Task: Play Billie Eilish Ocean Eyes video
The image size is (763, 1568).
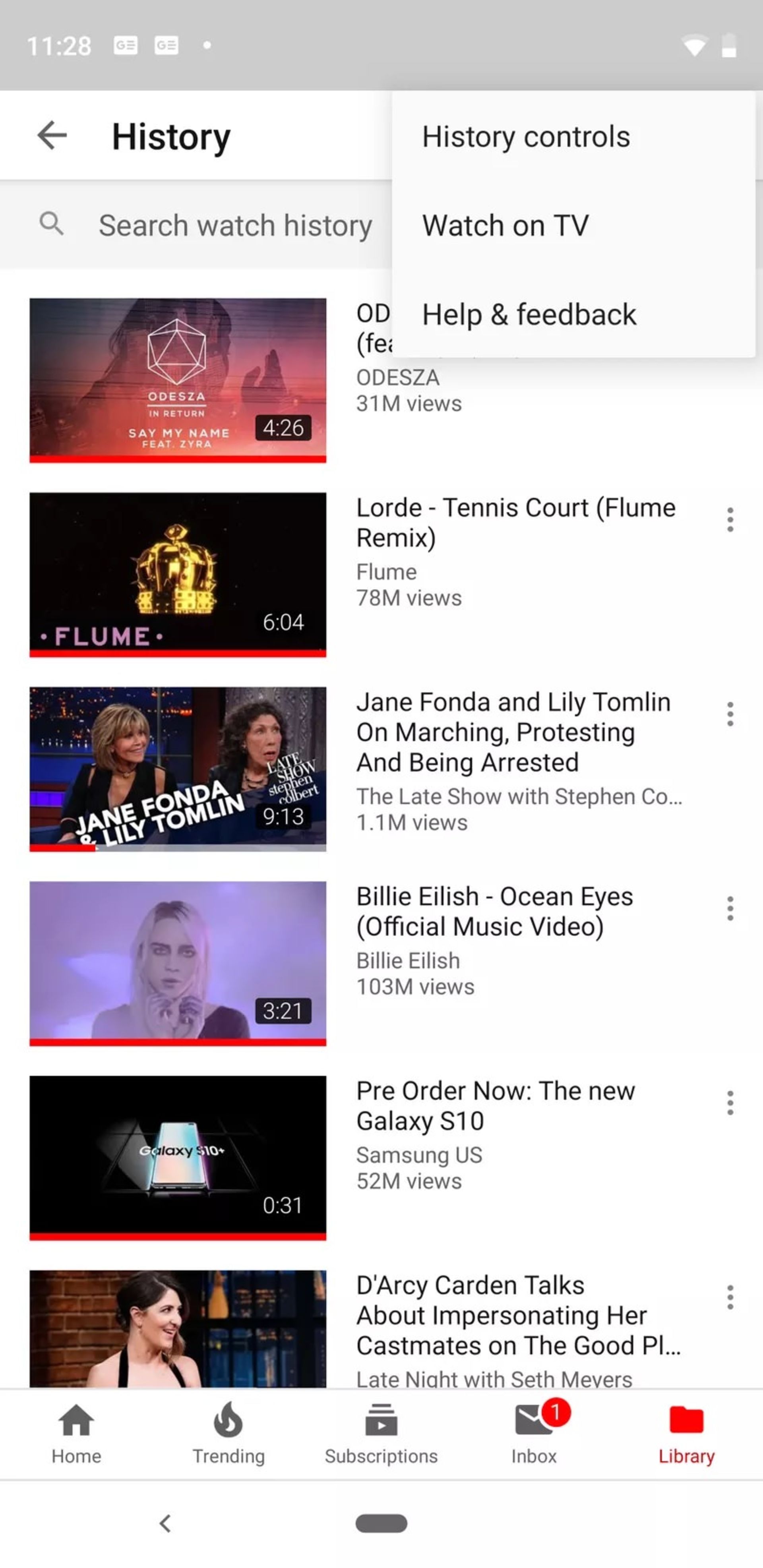Action: click(x=178, y=963)
